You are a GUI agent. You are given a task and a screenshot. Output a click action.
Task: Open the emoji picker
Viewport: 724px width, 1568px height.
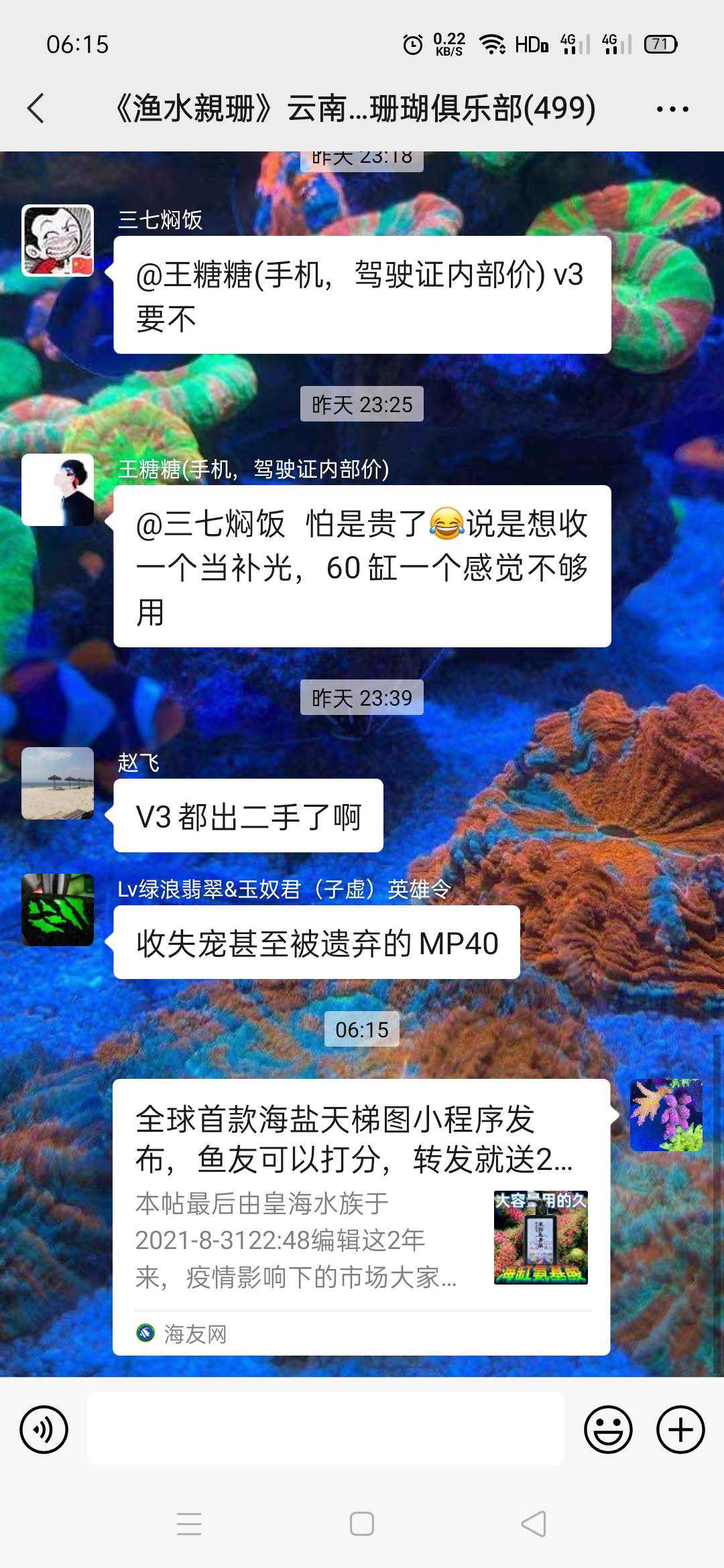(608, 1429)
